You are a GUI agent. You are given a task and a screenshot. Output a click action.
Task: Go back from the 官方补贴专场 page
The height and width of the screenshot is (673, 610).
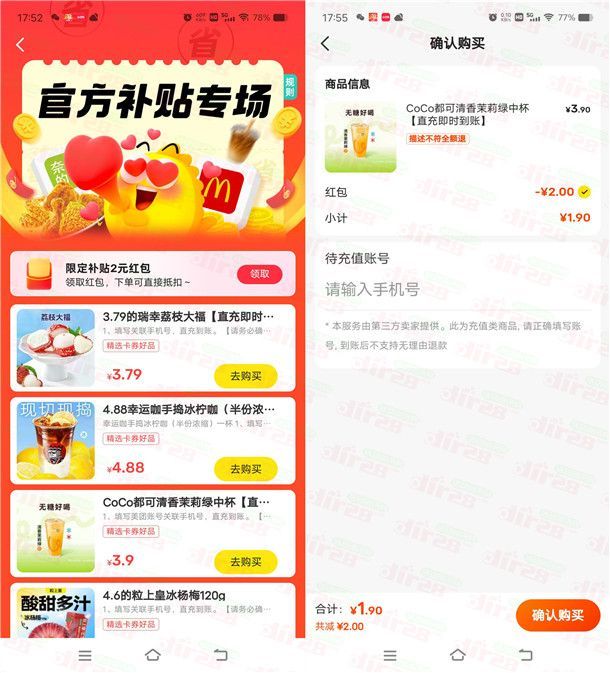(x=21, y=45)
